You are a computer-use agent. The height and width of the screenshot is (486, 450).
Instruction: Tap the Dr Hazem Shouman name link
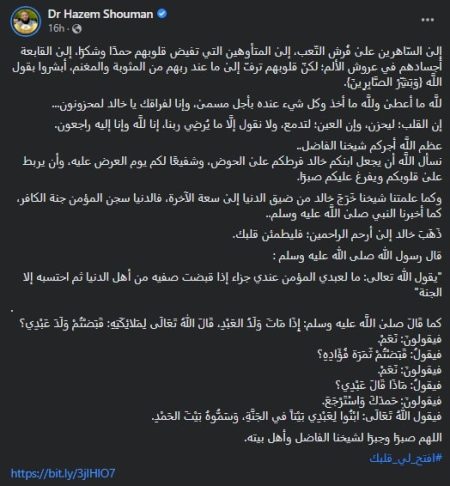tap(101, 14)
